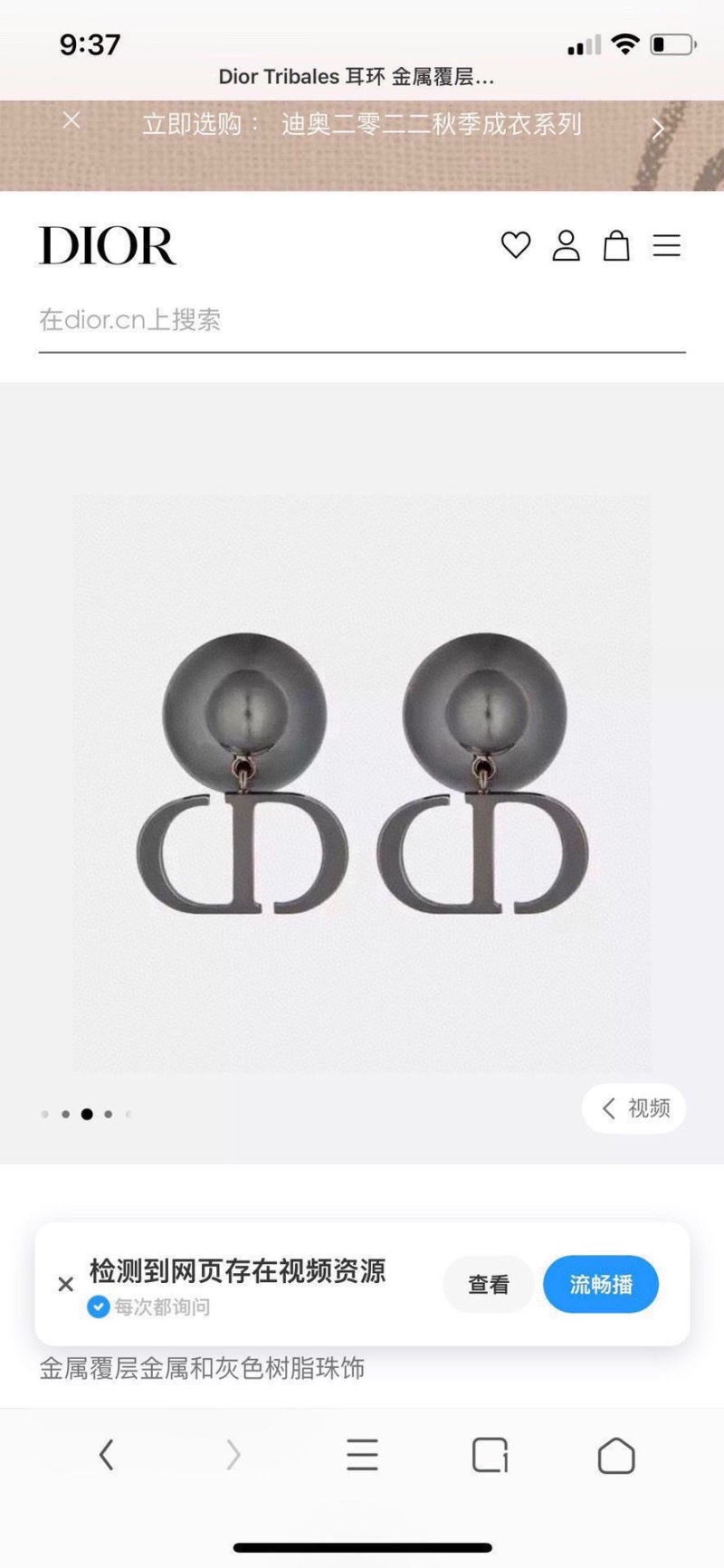Image resolution: width=724 pixels, height=1568 pixels.
Task: Tap the Dior logo
Action: [x=107, y=244]
